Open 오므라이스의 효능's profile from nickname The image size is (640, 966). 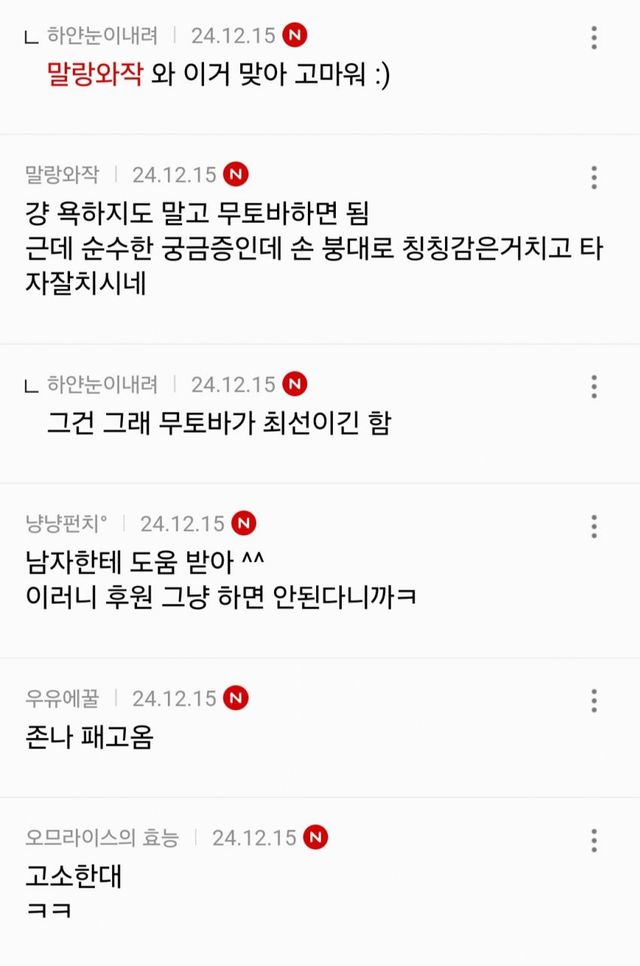102,837
